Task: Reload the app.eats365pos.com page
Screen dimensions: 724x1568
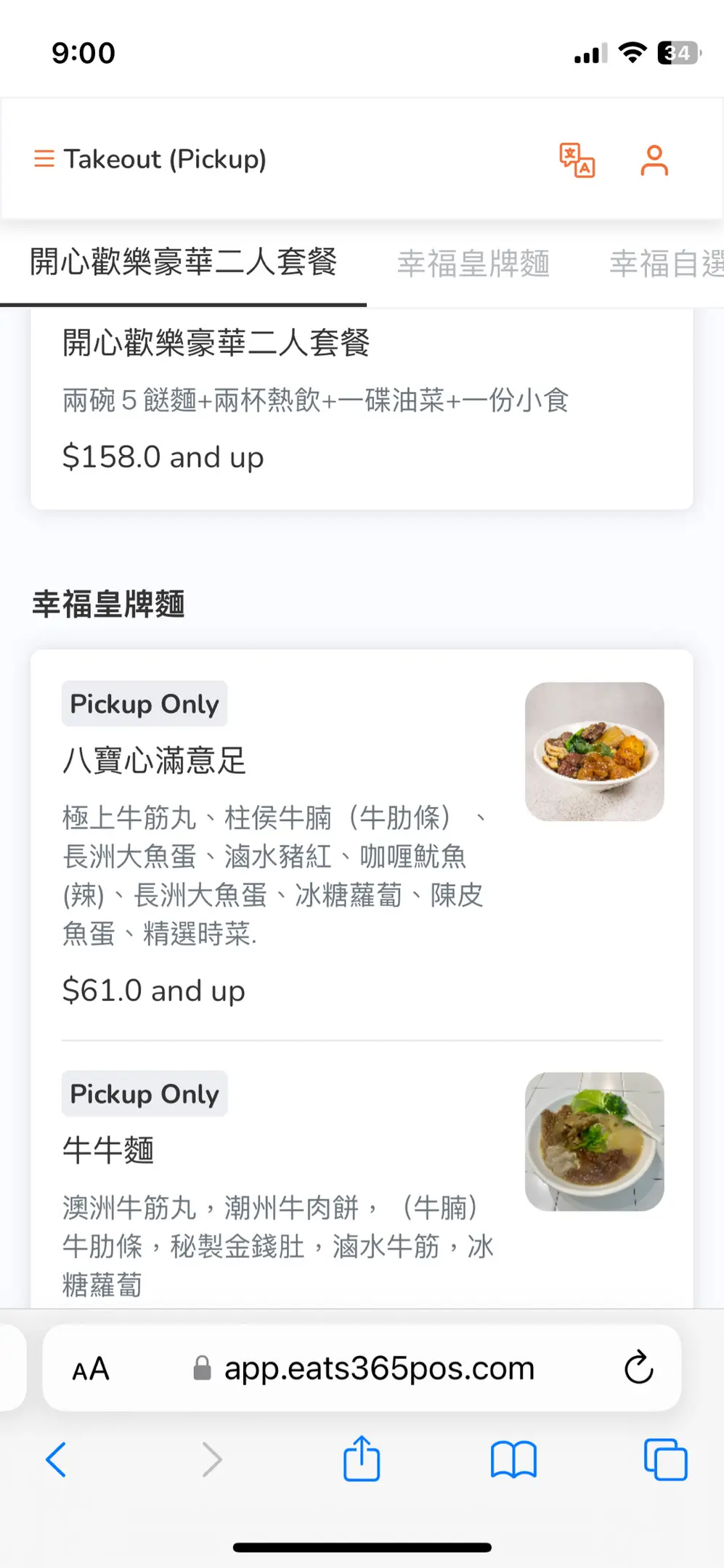Action: point(638,1368)
